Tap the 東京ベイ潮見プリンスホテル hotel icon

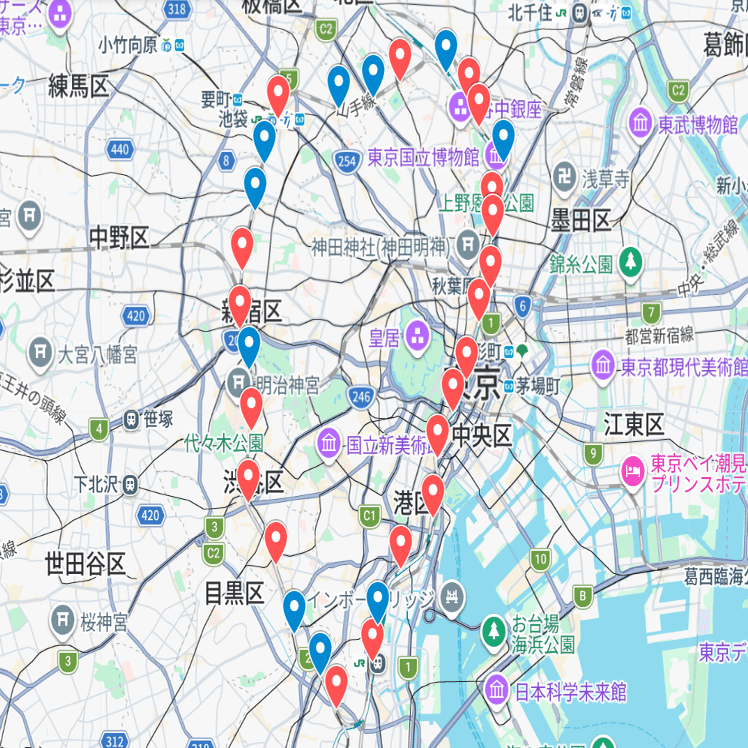click(x=634, y=471)
